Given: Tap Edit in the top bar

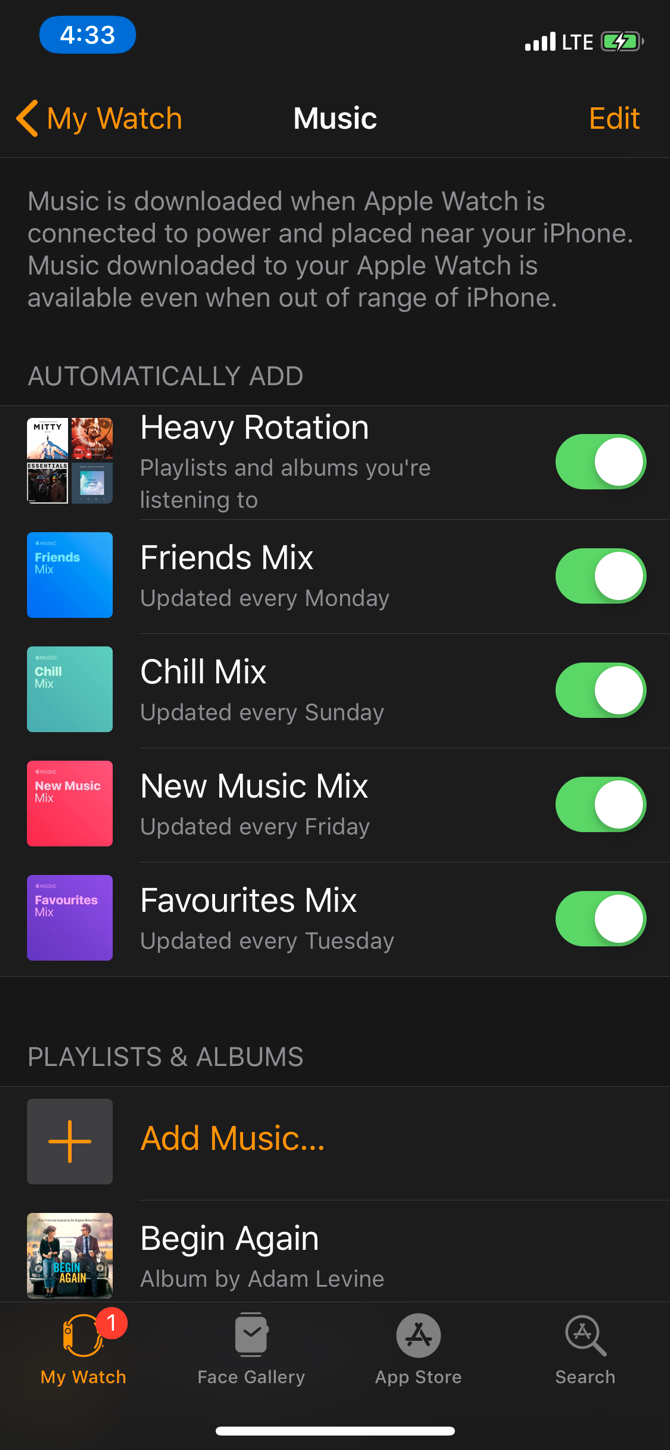Looking at the screenshot, I should (614, 118).
